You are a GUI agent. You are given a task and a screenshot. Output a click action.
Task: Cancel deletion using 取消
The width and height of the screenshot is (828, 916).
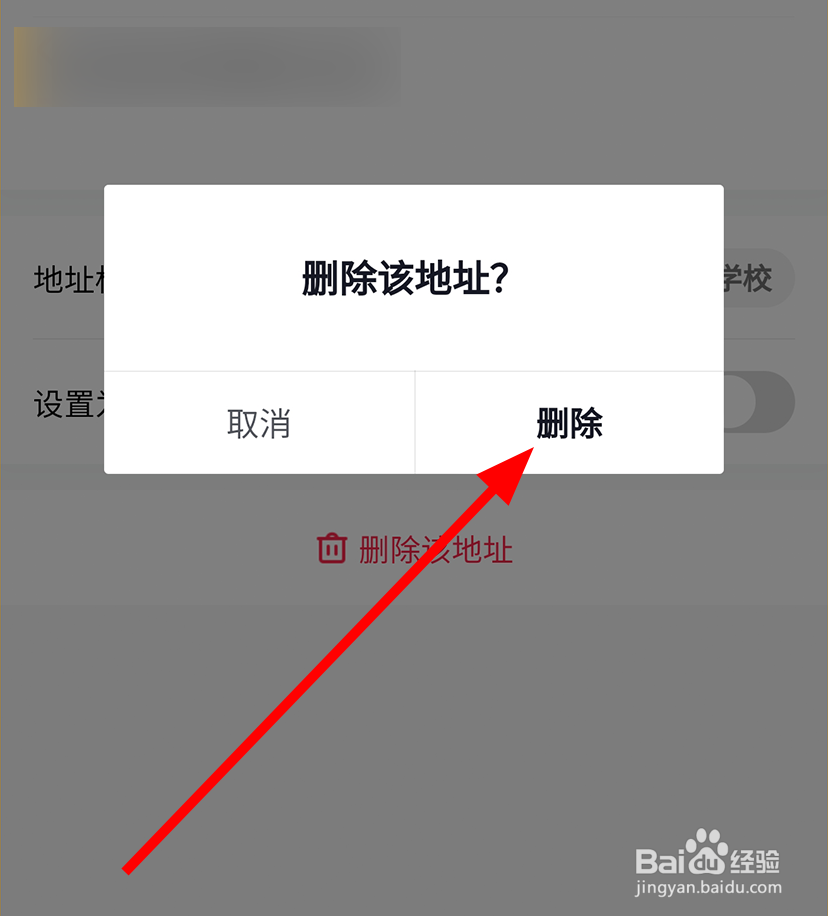pos(259,423)
